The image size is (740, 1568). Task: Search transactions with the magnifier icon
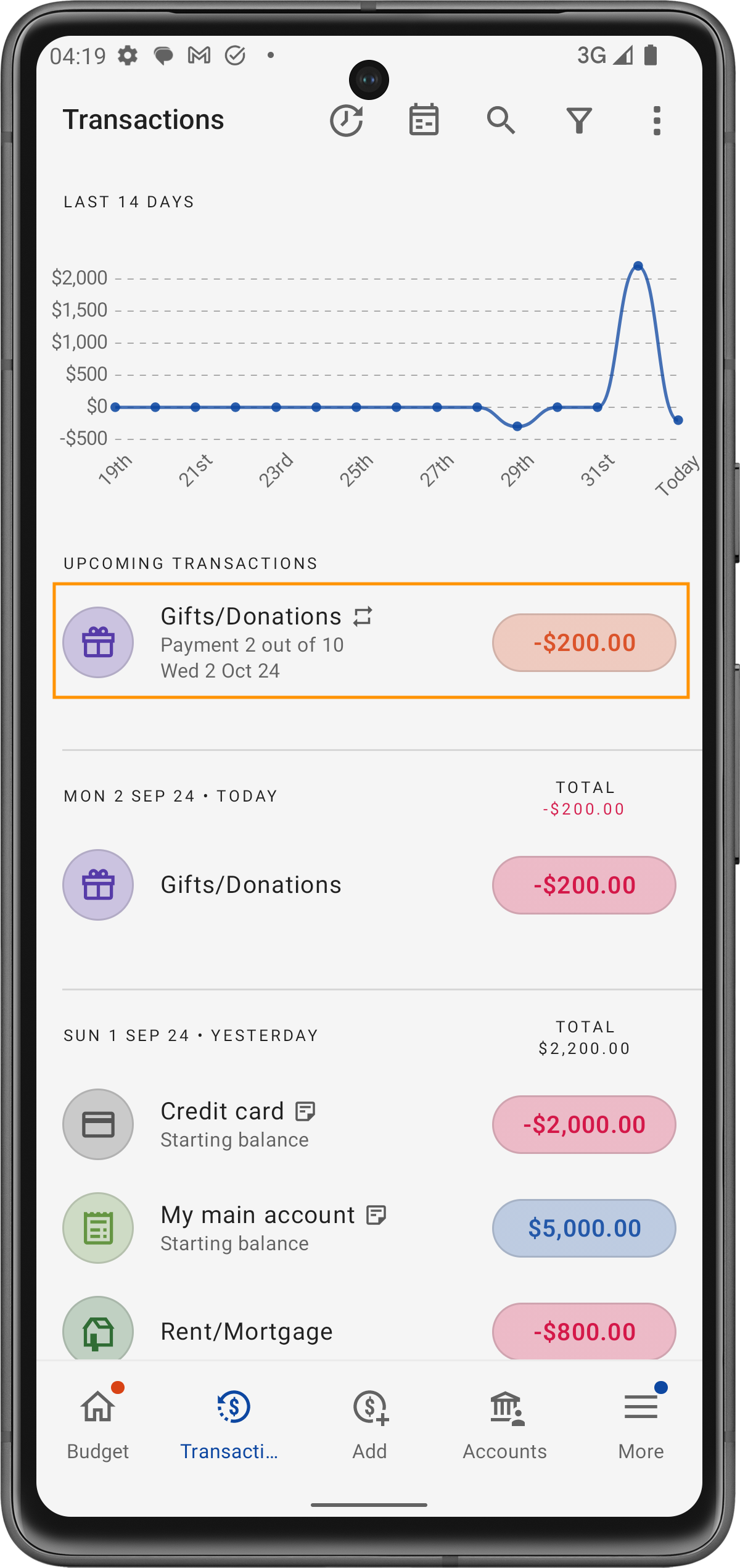[x=501, y=120]
